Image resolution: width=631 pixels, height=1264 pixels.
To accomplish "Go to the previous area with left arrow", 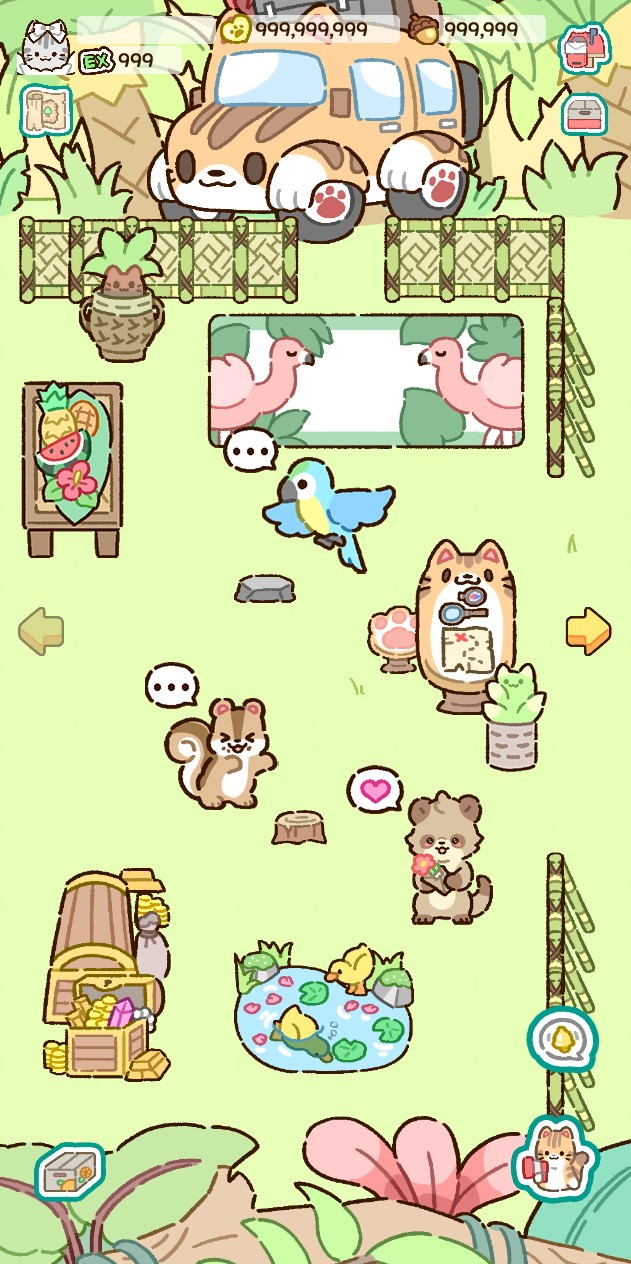I will coord(41,631).
